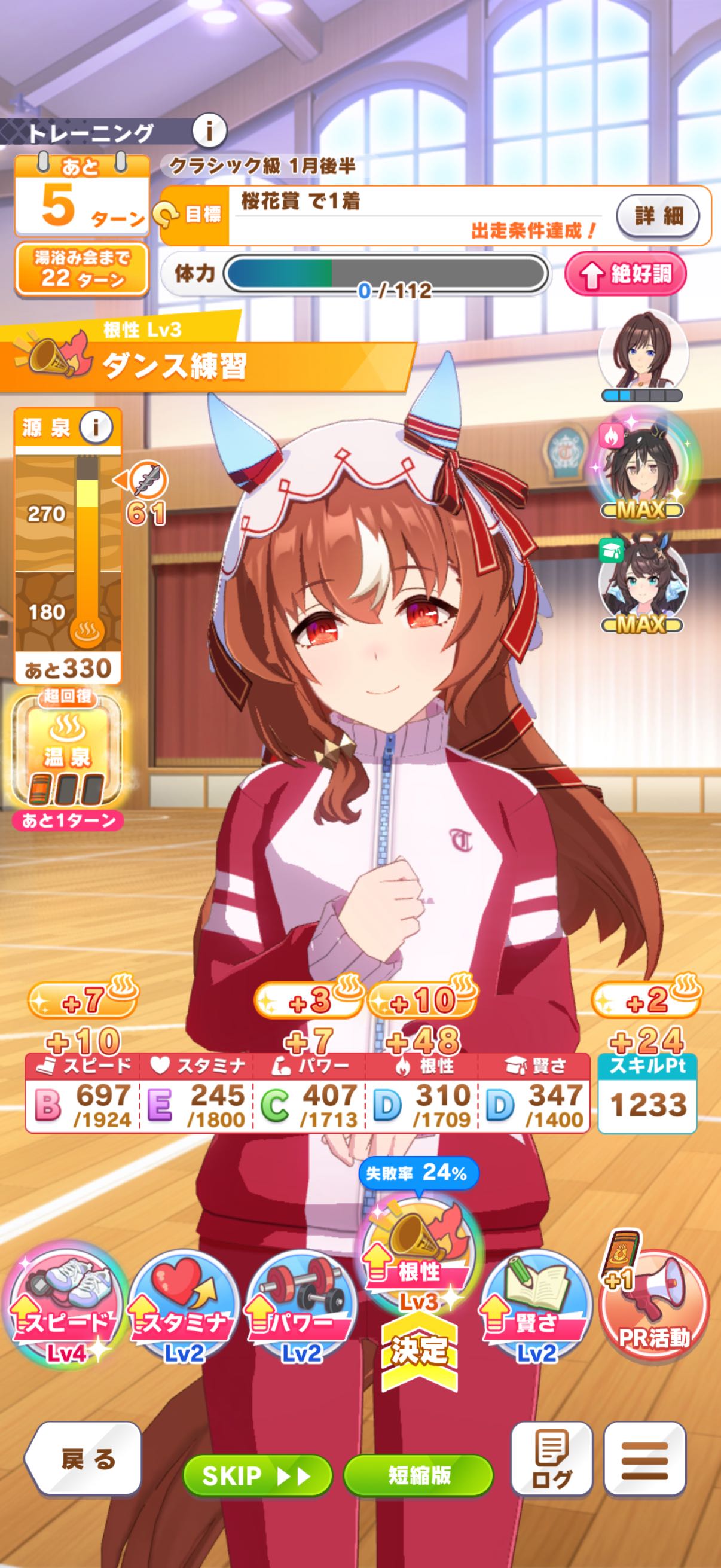The image size is (721, 1568).
Task: Open the training info icon
Action: 209,130
